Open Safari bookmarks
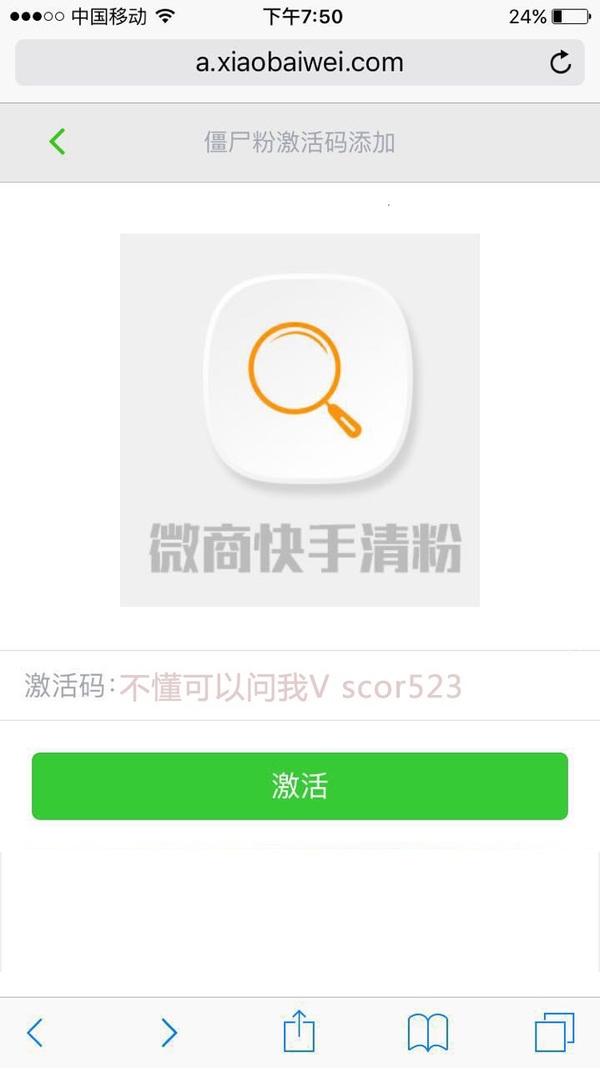The image size is (600, 1068). coord(428,1031)
